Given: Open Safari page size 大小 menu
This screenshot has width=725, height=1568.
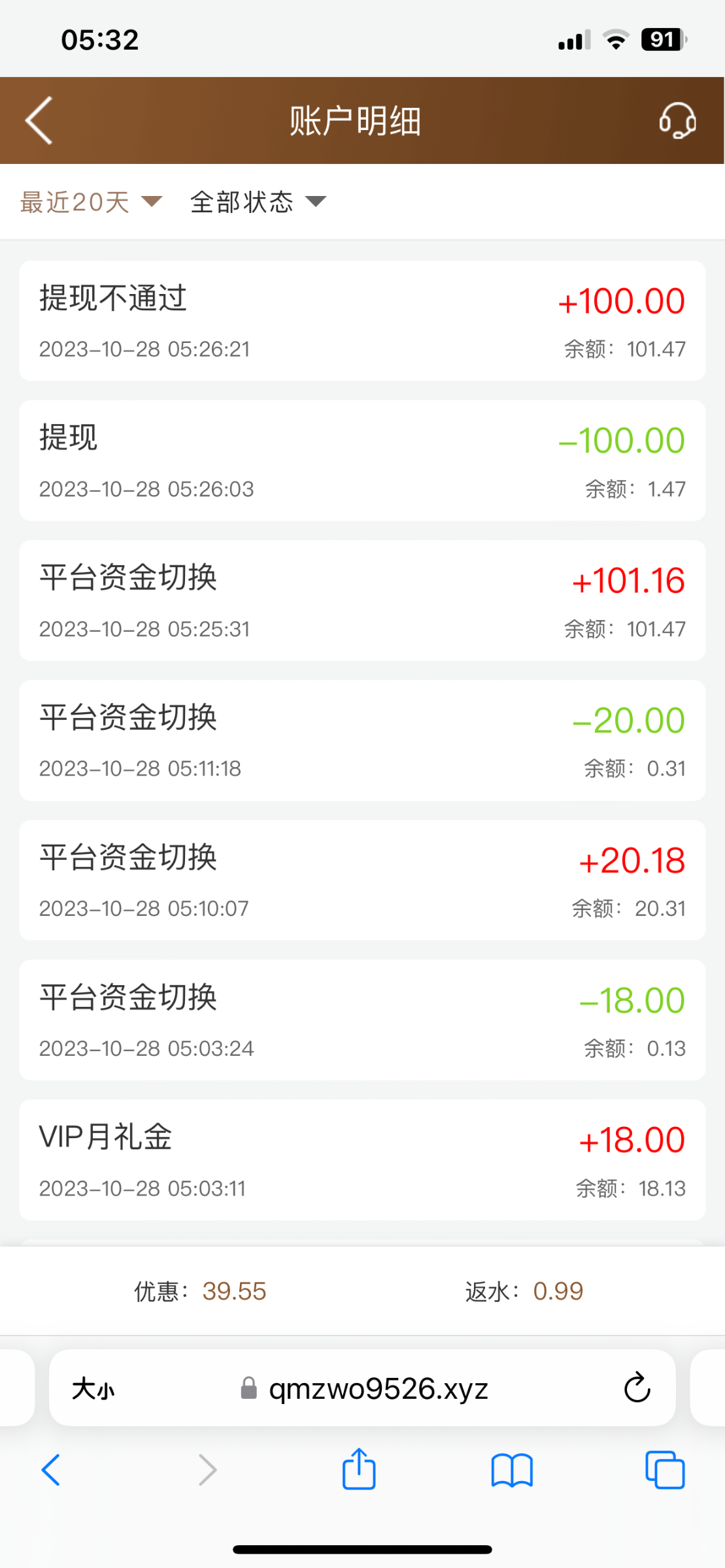Looking at the screenshot, I should pyautogui.click(x=93, y=1388).
